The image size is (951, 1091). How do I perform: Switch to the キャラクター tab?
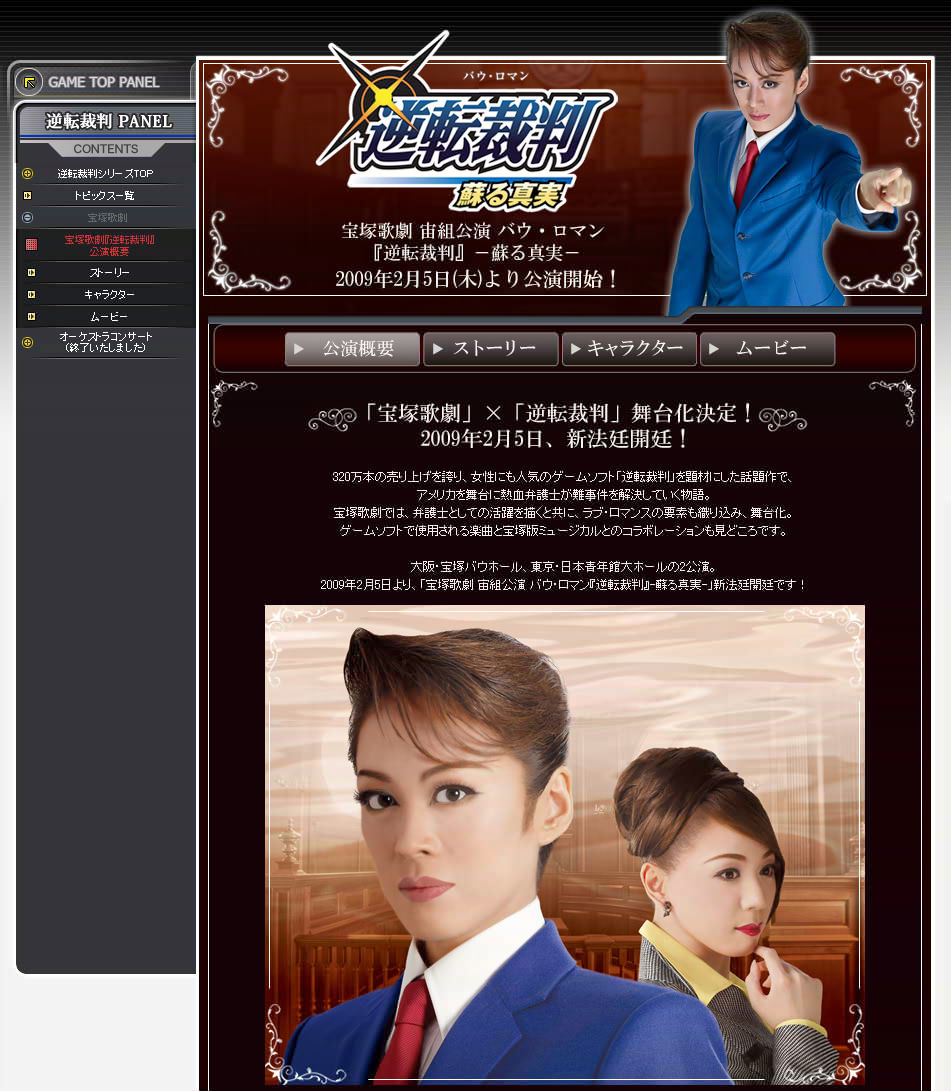(629, 349)
